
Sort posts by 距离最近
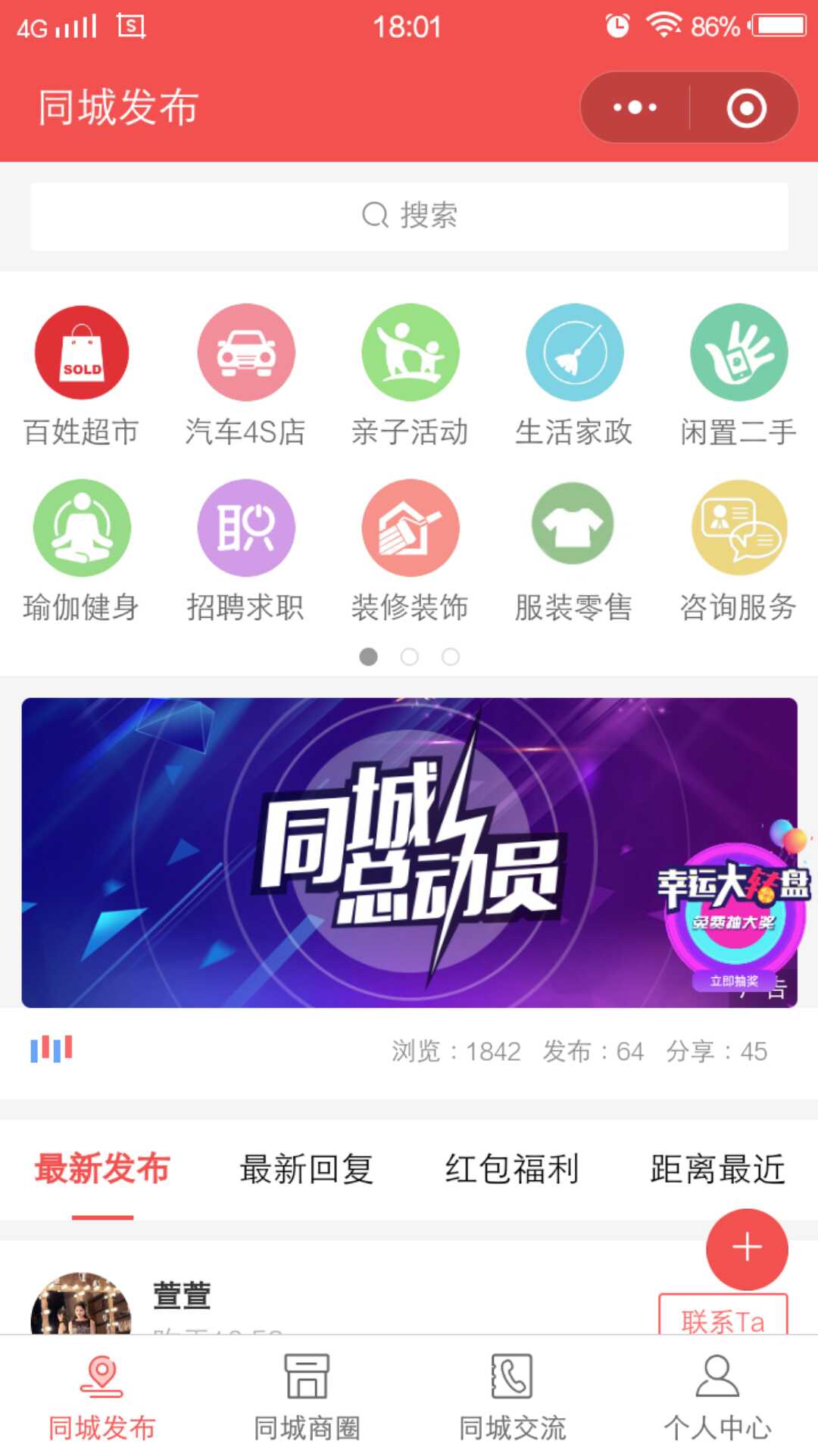[717, 1168]
